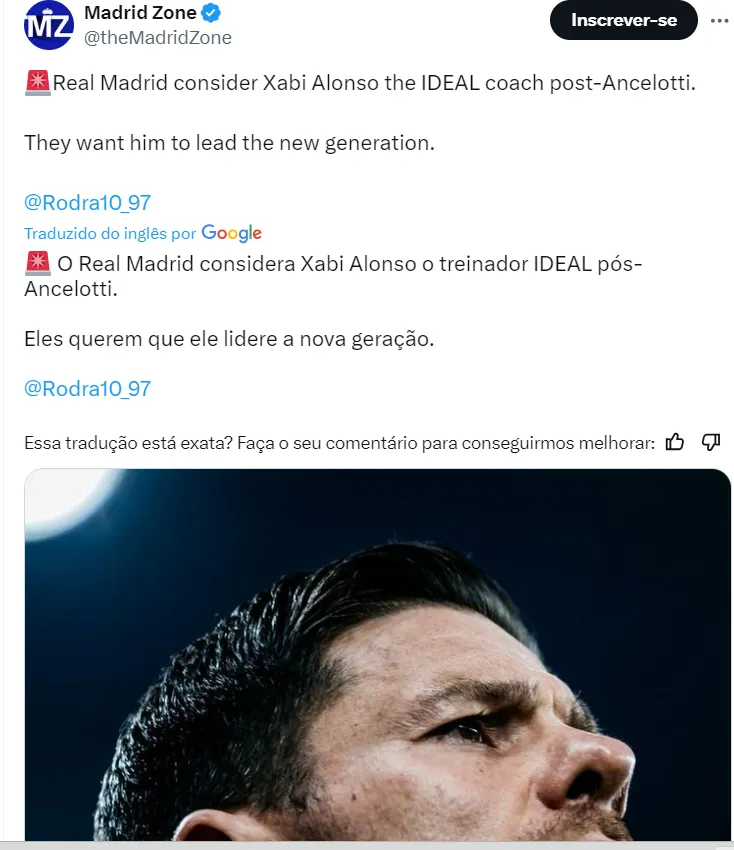This screenshot has height=850, width=734.
Task: Open @Rodra10_97 mention in original text
Action: 87,202
